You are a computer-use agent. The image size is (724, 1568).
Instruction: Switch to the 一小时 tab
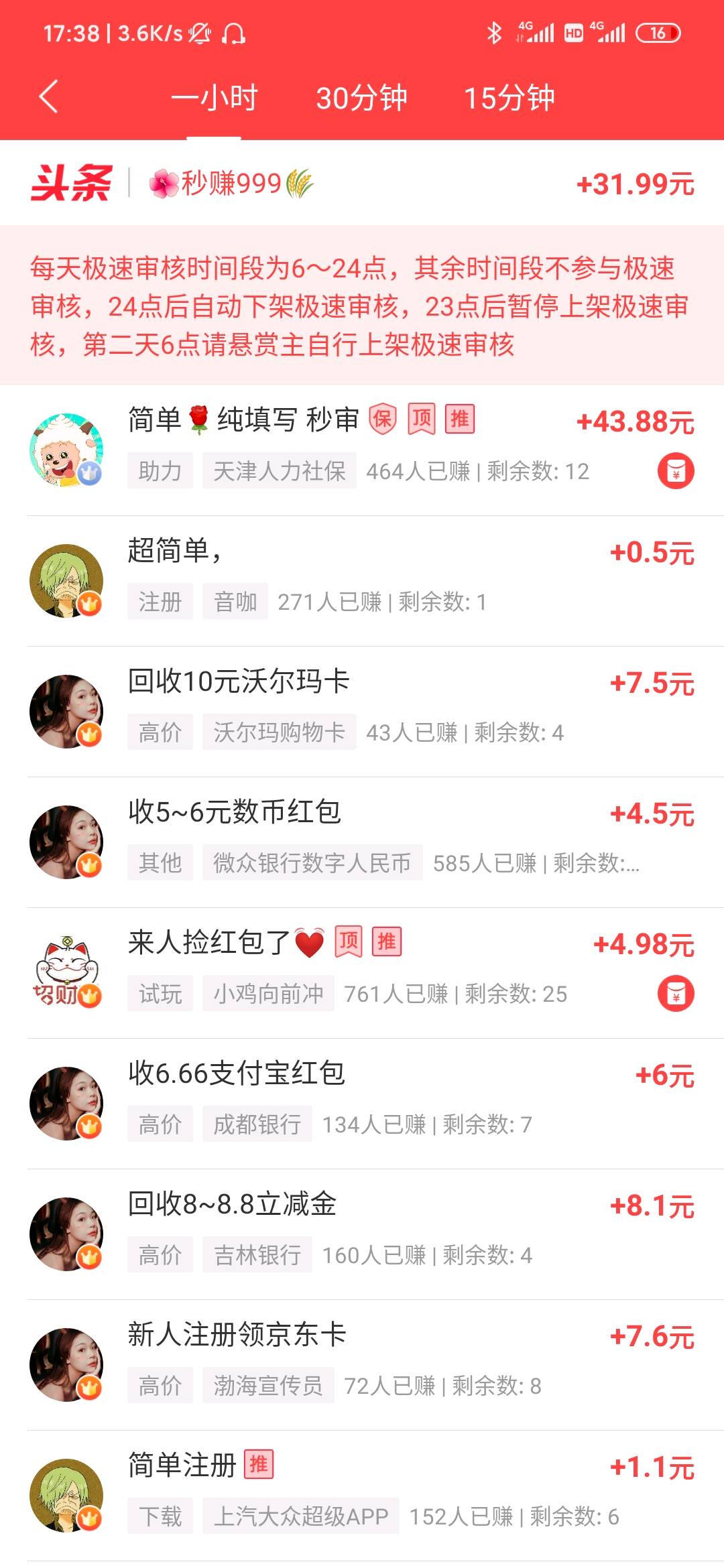(x=214, y=99)
